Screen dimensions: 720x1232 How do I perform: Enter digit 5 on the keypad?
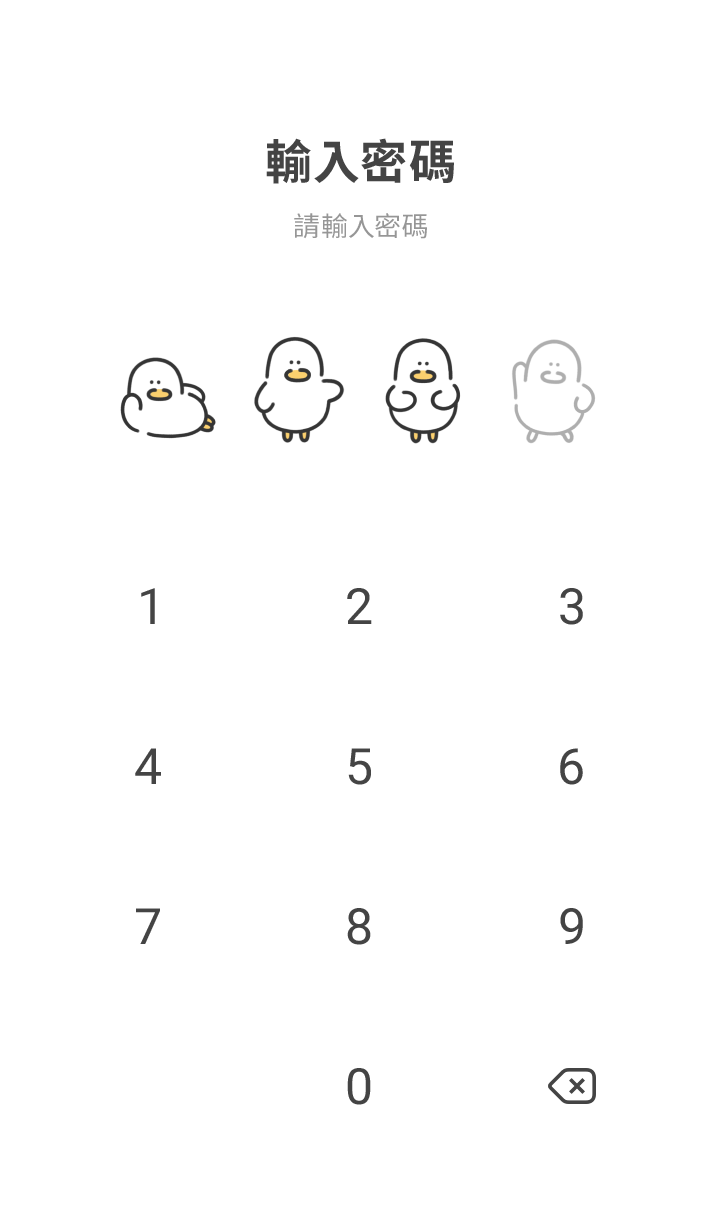359,767
